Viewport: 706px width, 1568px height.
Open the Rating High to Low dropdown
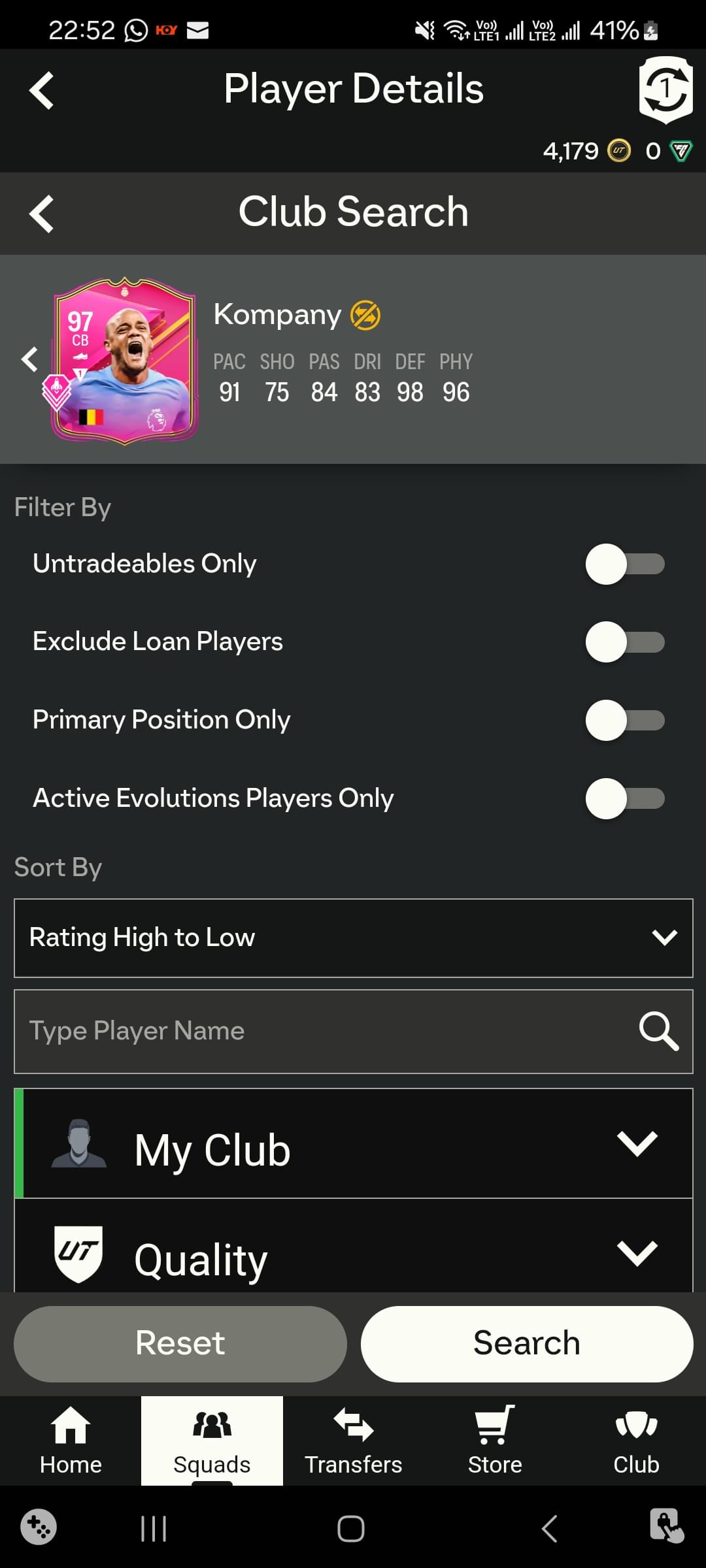353,938
